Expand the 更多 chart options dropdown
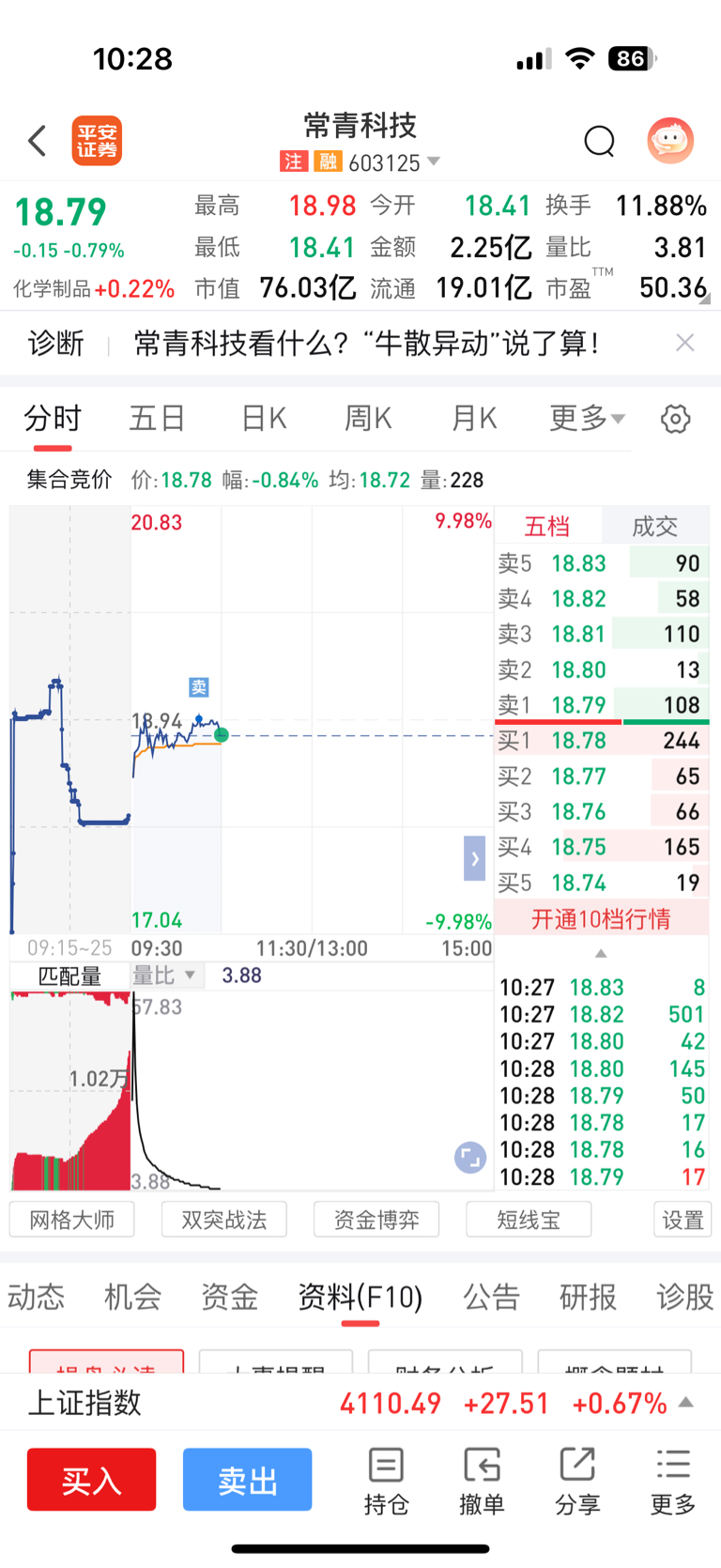This screenshot has height=1568, width=721. (x=587, y=419)
